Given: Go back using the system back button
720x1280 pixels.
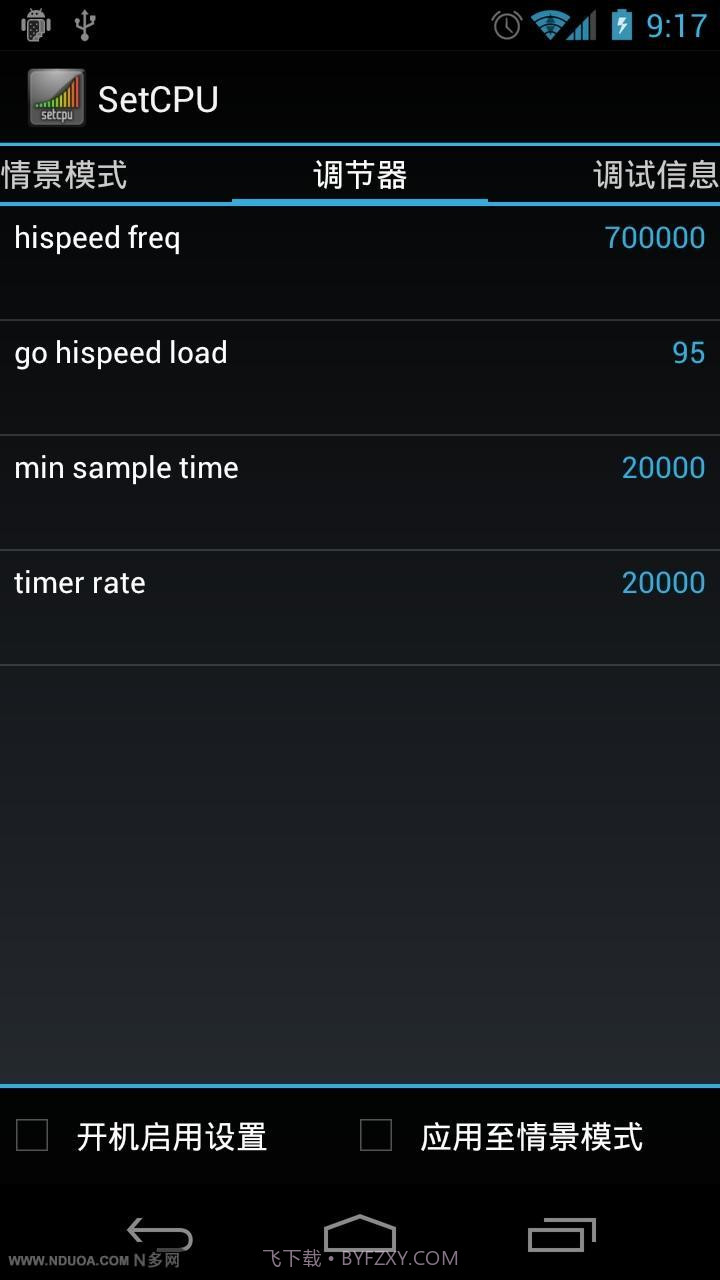Looking at the screenshot, I should [x=159, y=1235].
